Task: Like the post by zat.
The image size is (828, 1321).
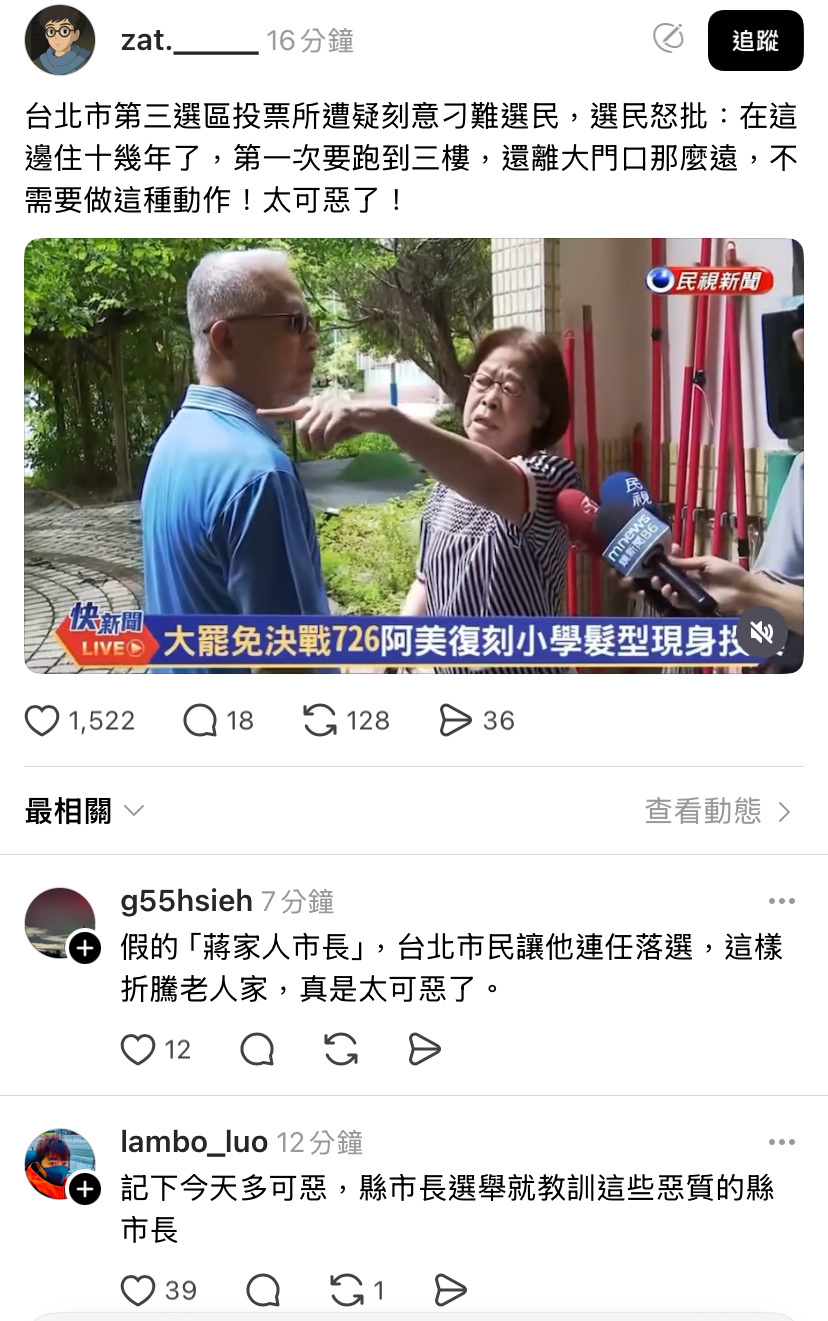Action: (42, 720)
